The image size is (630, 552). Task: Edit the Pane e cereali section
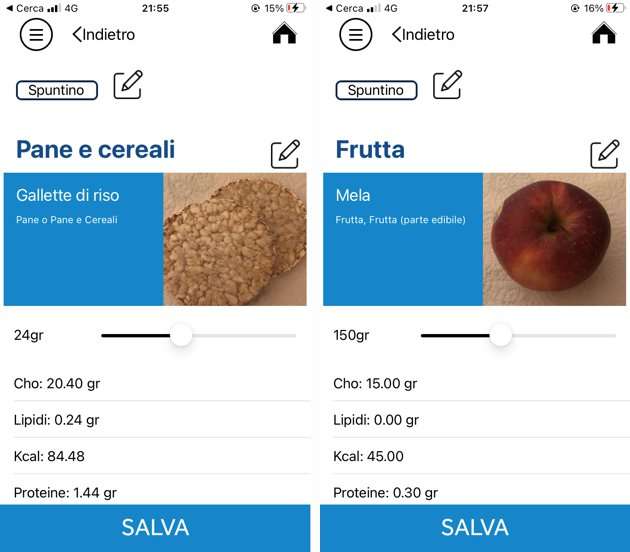point(285,153)
